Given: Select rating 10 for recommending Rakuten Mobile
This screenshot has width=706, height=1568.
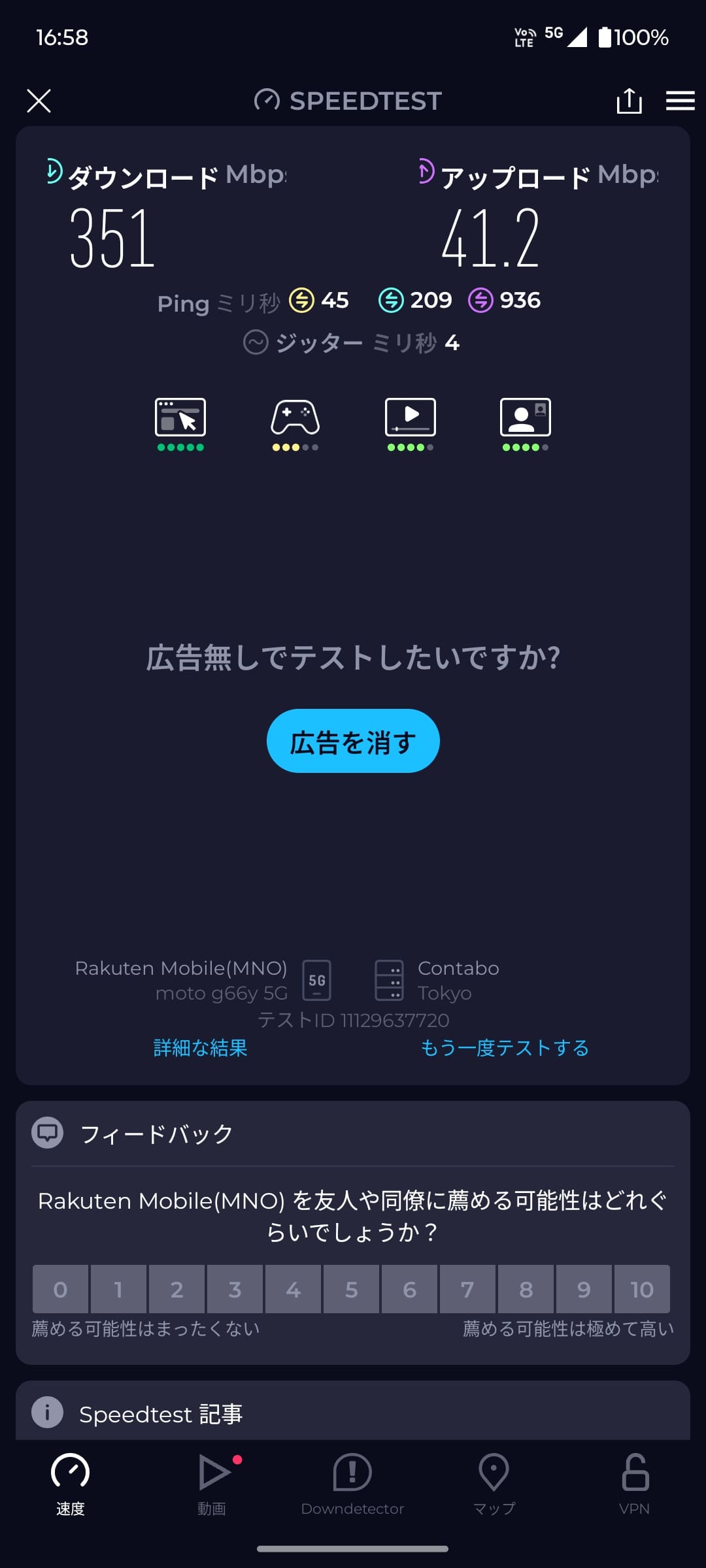Looking at the screenshot, I should tap(642, 1289).
